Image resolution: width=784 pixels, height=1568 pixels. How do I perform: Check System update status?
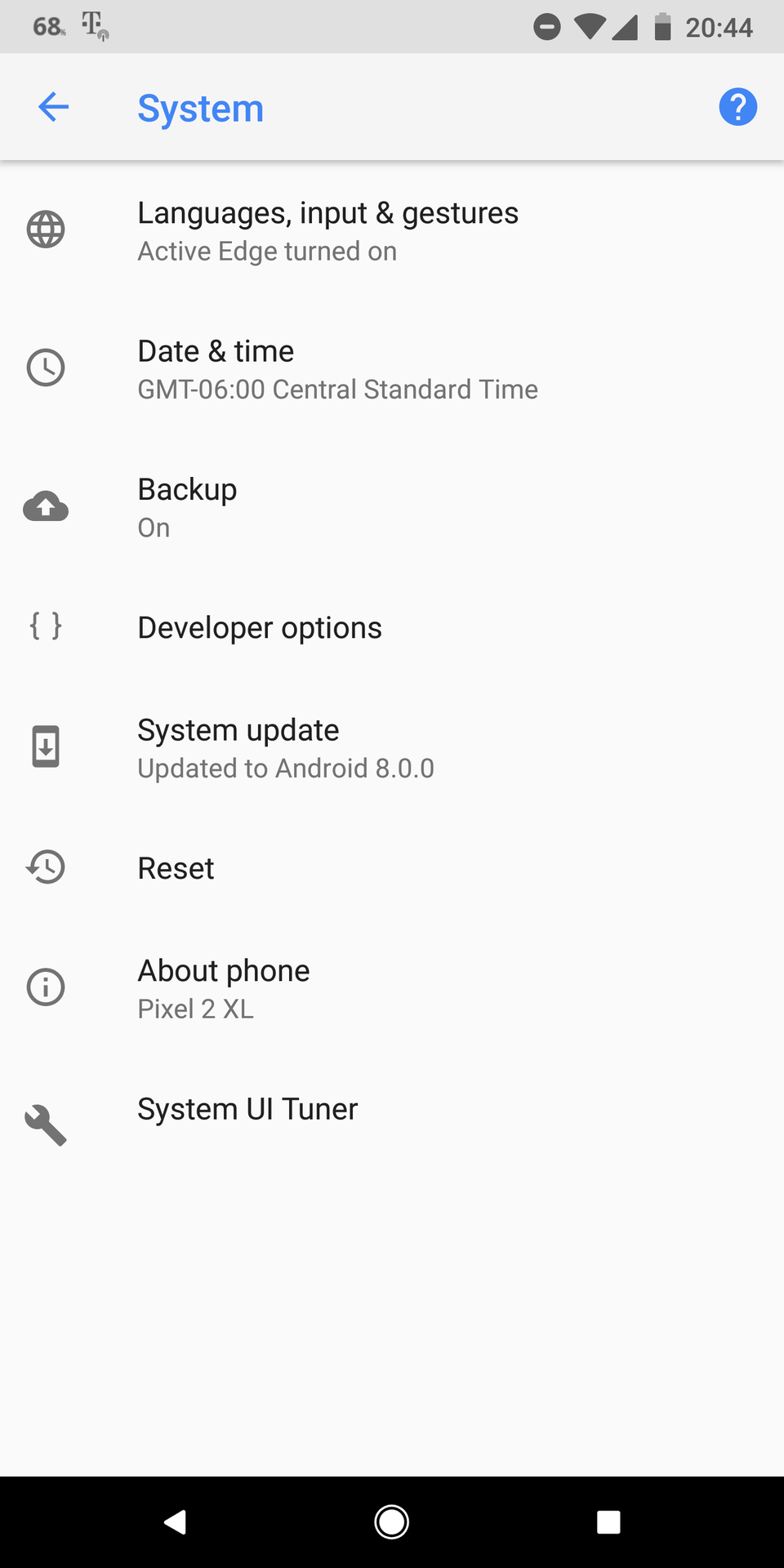click(x=392, y=748)
